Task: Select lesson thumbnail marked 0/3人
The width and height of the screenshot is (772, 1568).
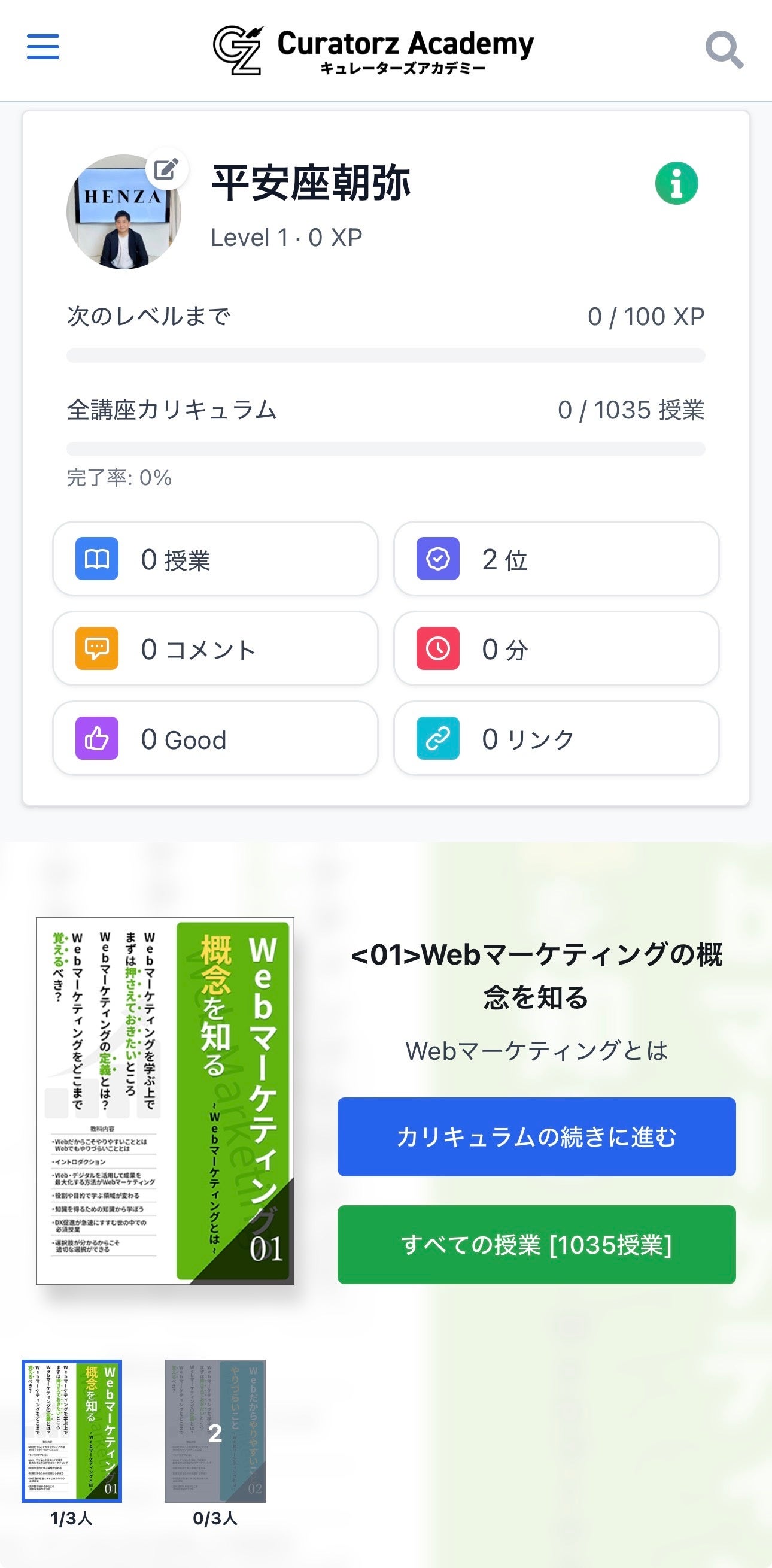Action: click(215, 1430)
